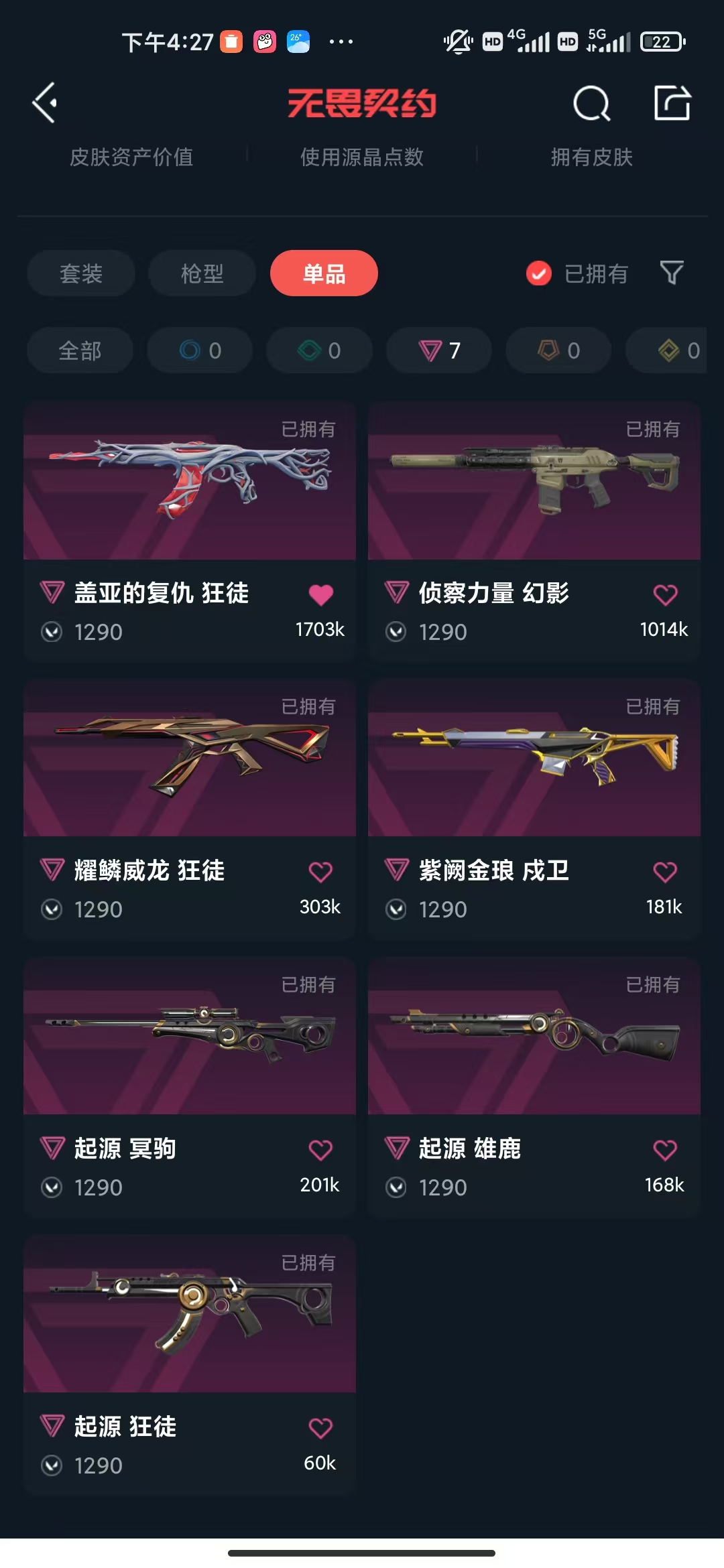Like the 起源 雄鹿 skin
724x1568 pixels.
pyautogui.click(x=665, y=1150)
